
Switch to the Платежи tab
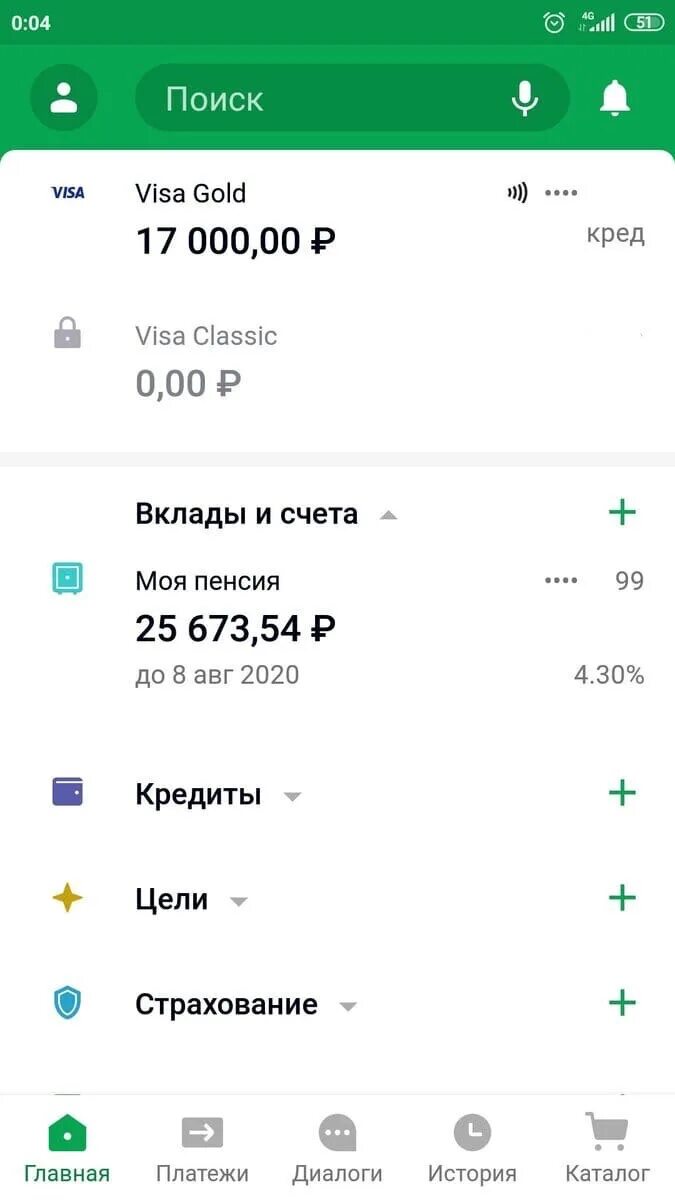pos(202,1150)
